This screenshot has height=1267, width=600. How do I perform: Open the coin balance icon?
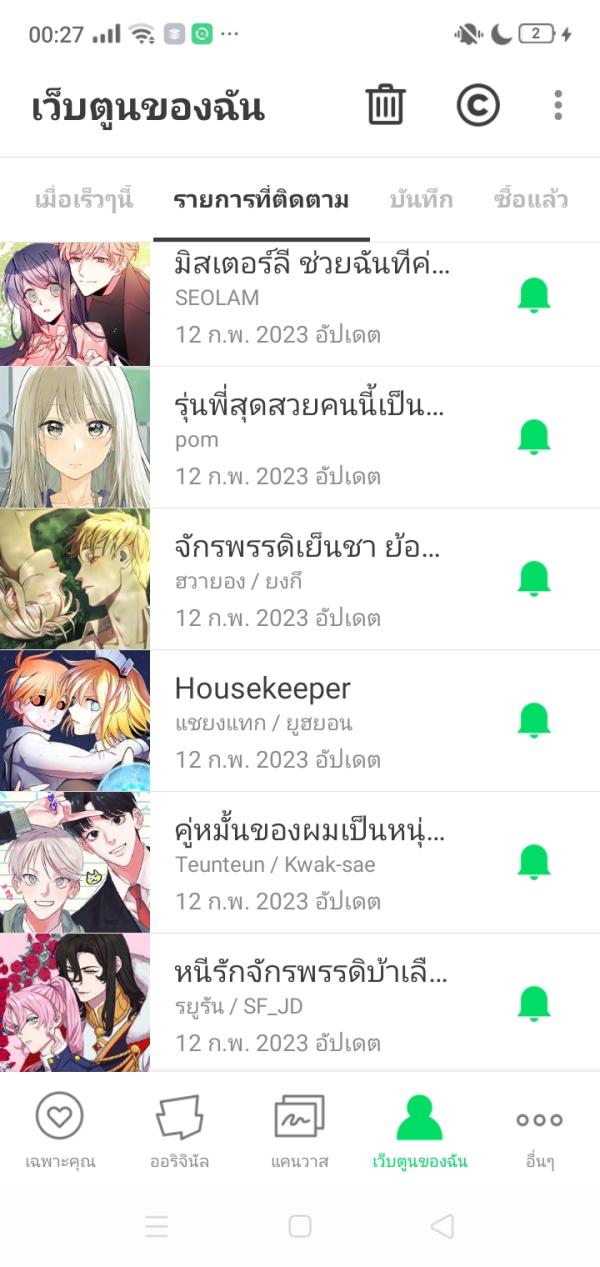[x=478, y=105]
